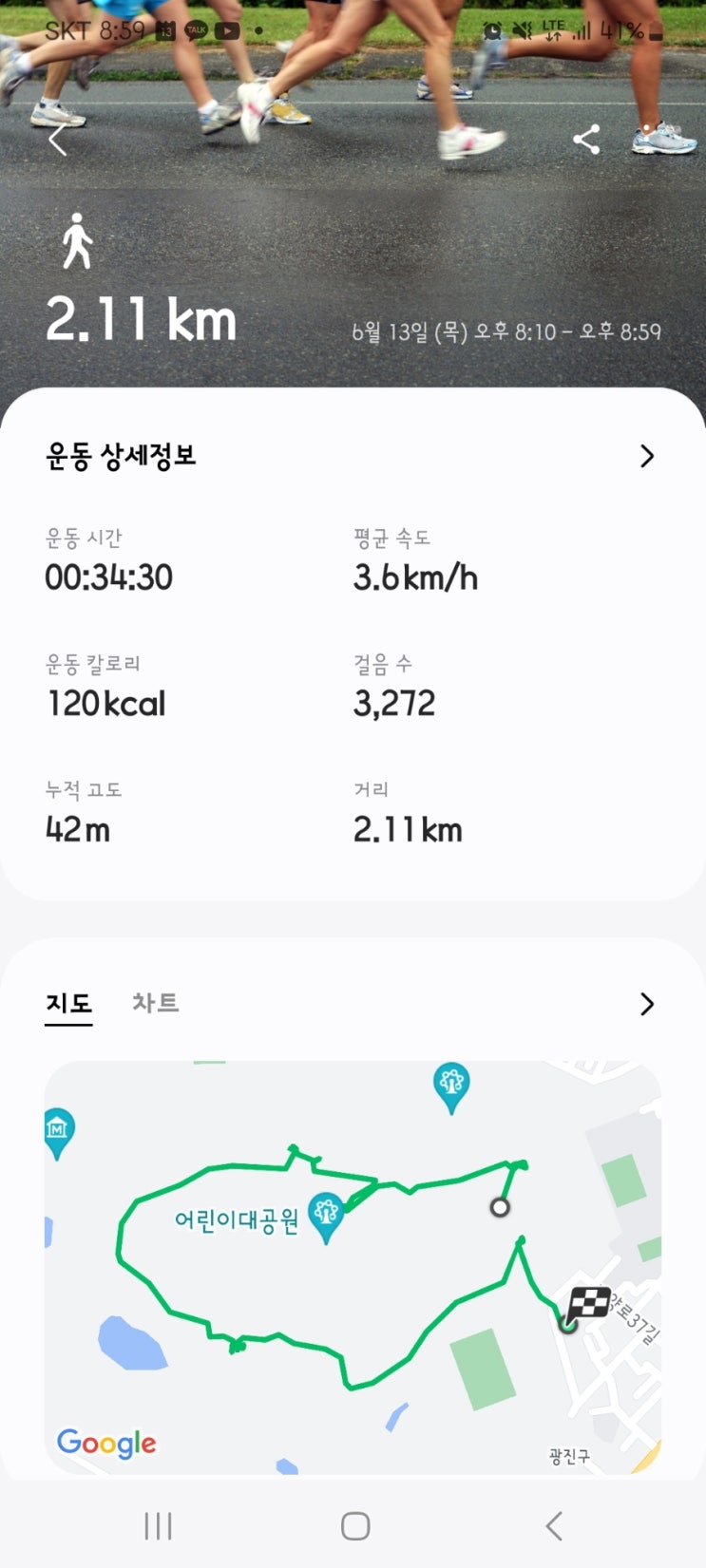Image resolution: width=706 pixels, height=1568 pixels.
Task: Expand the map section chevron
Action: 647,1004
